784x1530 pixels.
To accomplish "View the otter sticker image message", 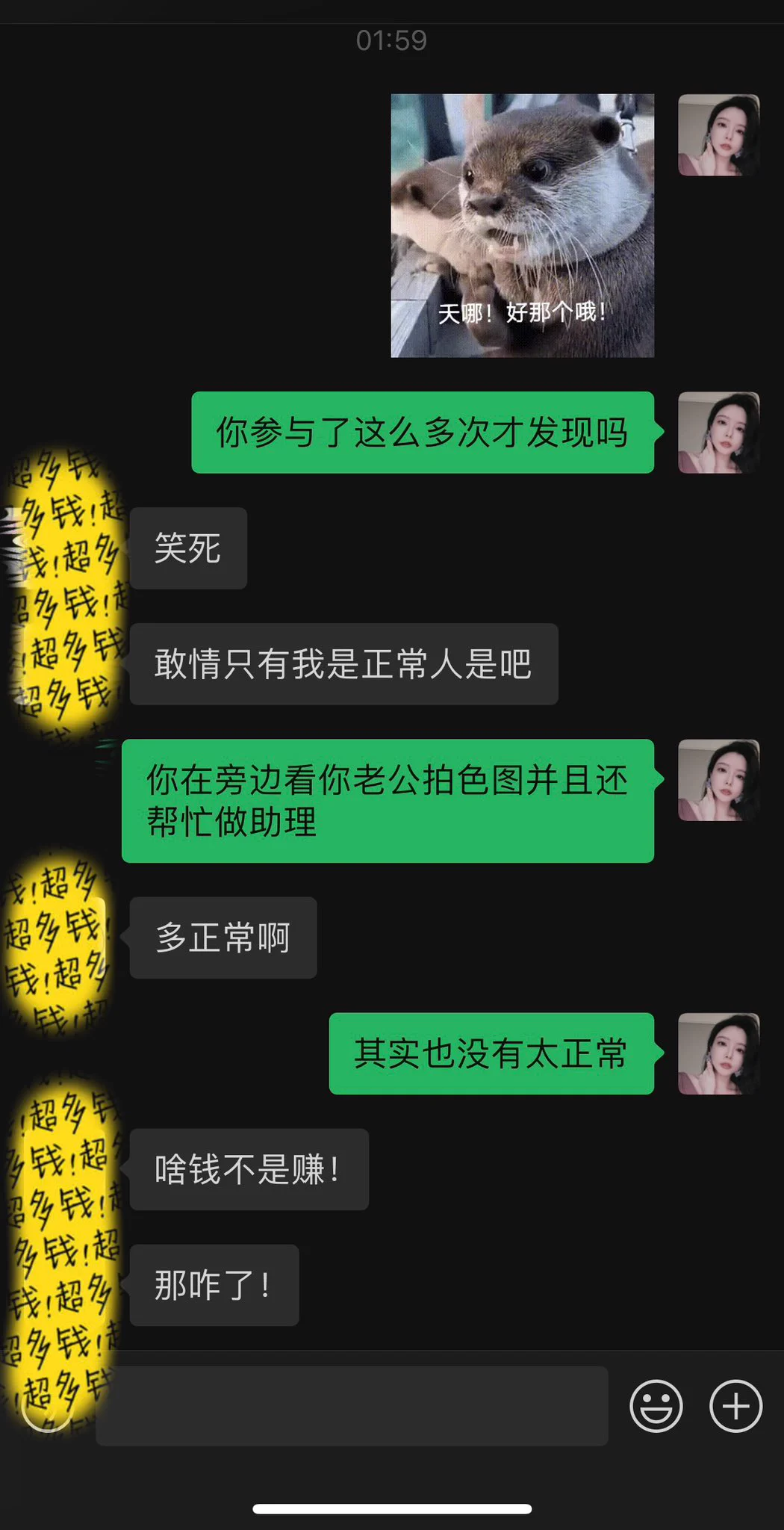I will 522,226.
